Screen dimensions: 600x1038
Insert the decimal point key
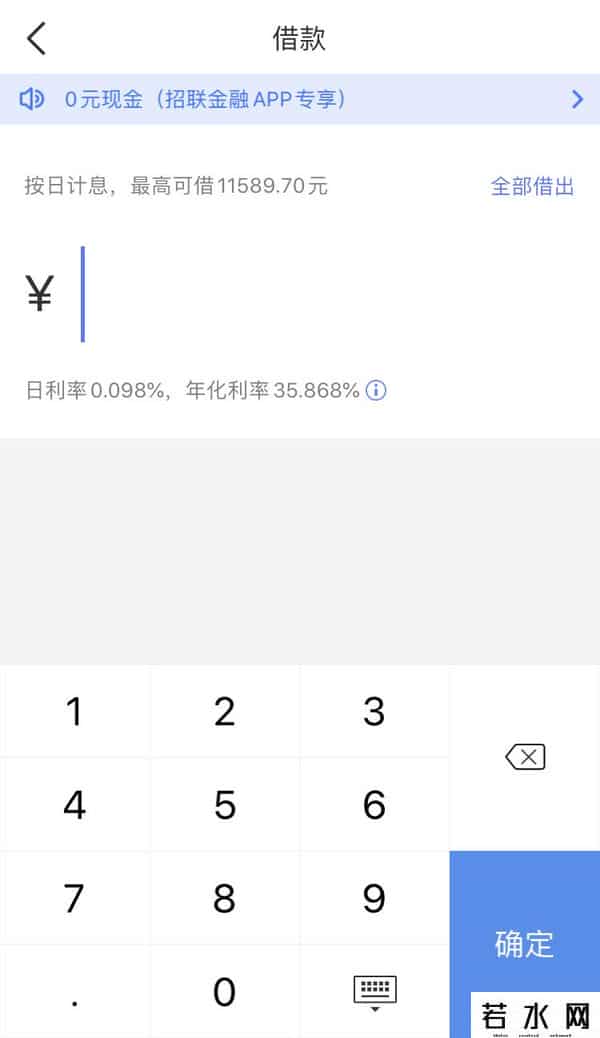click(75, 991)
